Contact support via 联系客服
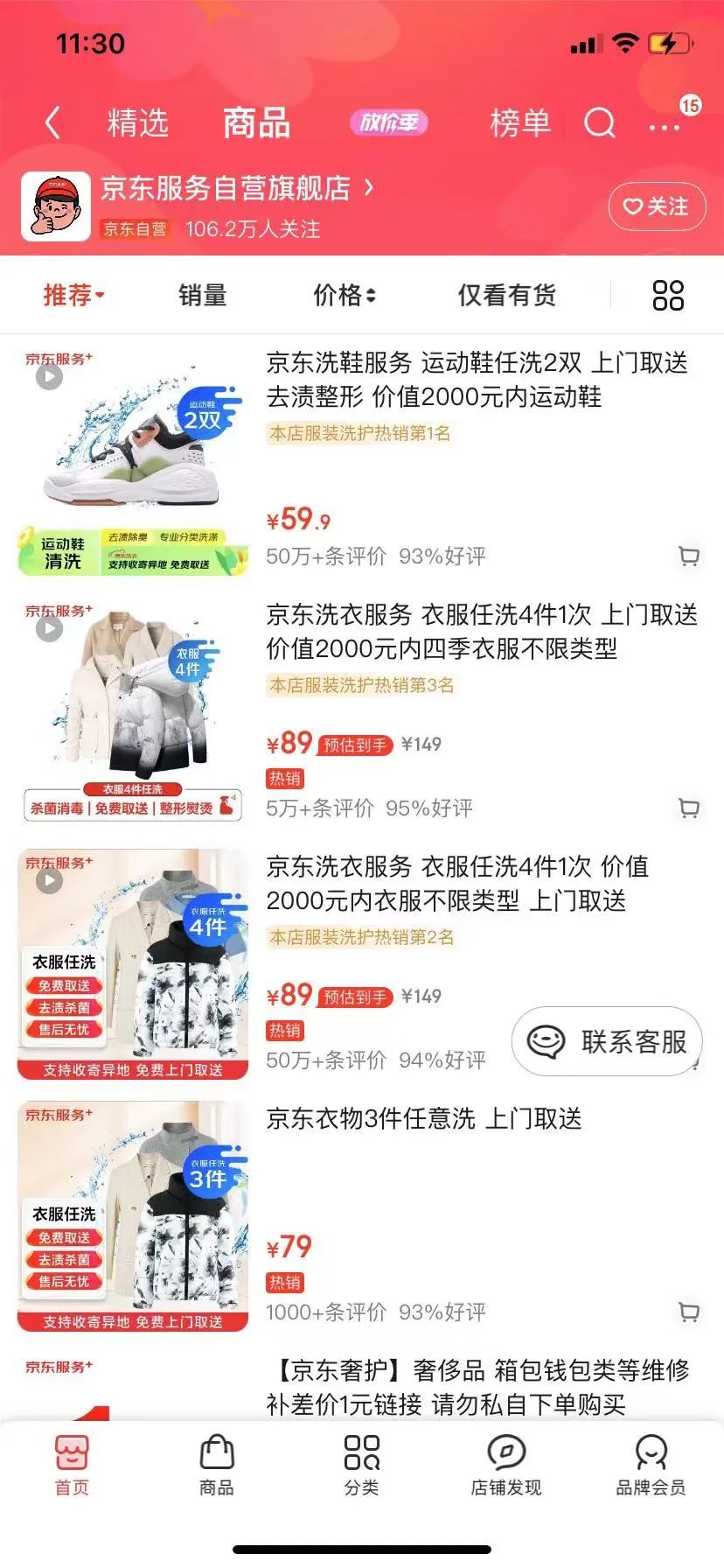Image resolution: width=724 pixels, height=1568 pixels. [x=608, y=1041]
